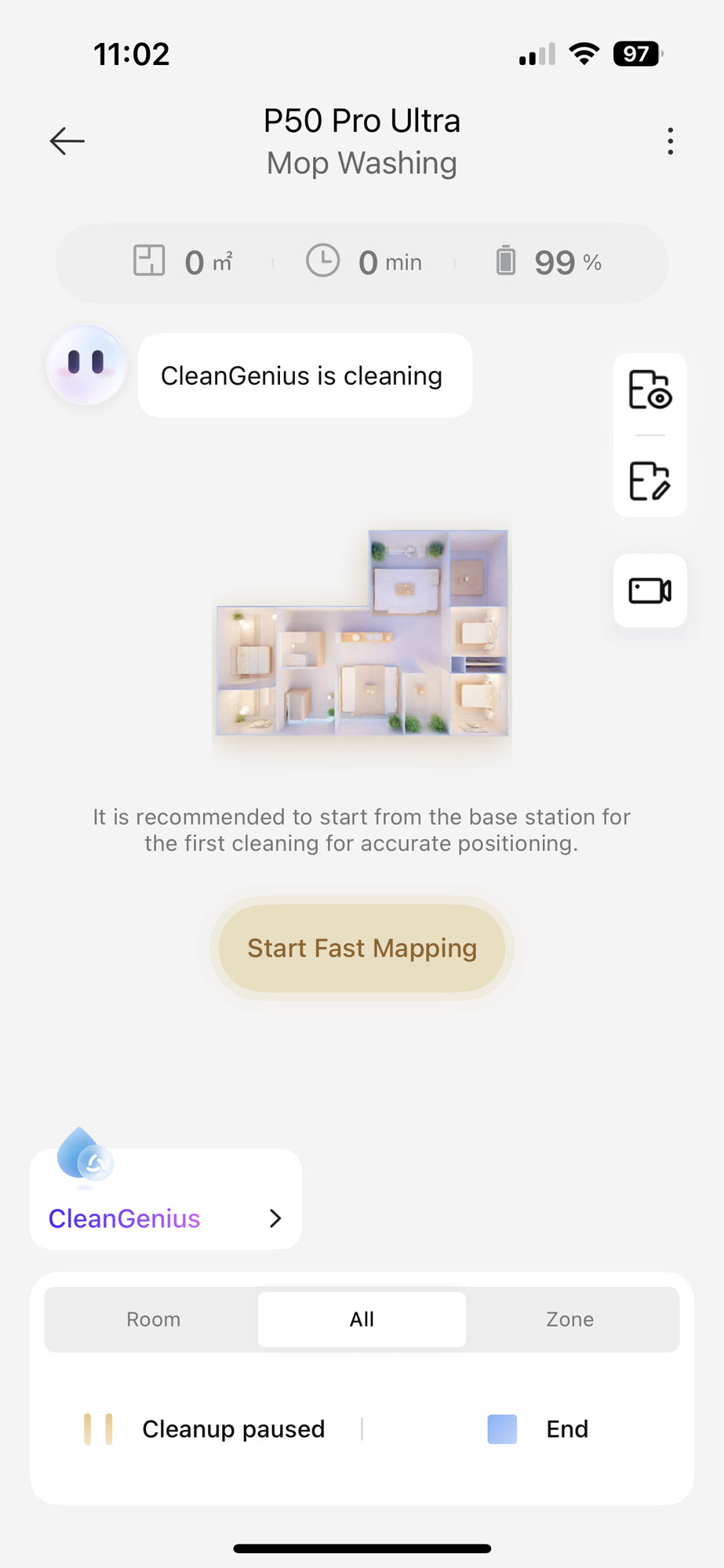
Task: Tap Start Fast Mapping button
Action: pyautogui.click(x=362, y=948)
